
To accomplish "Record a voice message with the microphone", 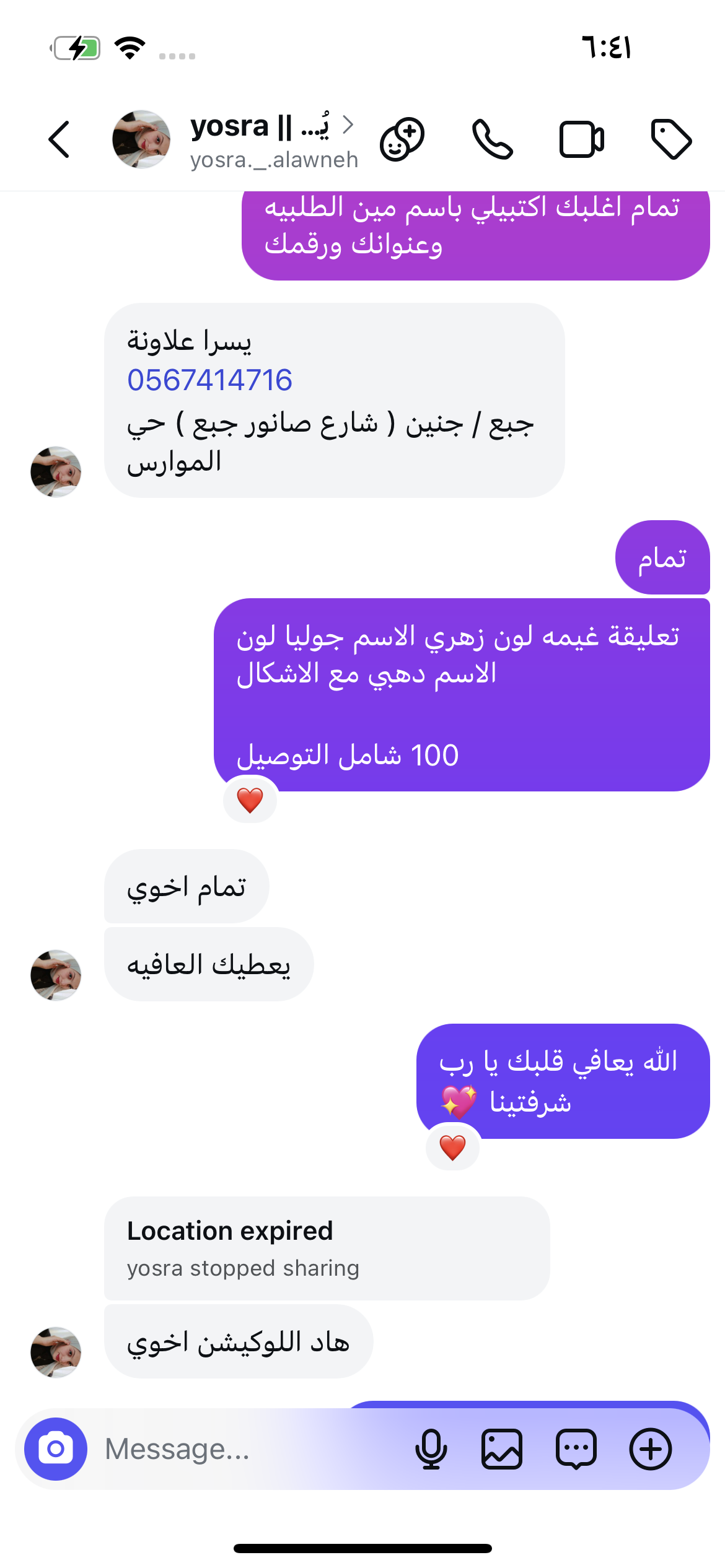I will (x=431, y=1449).
